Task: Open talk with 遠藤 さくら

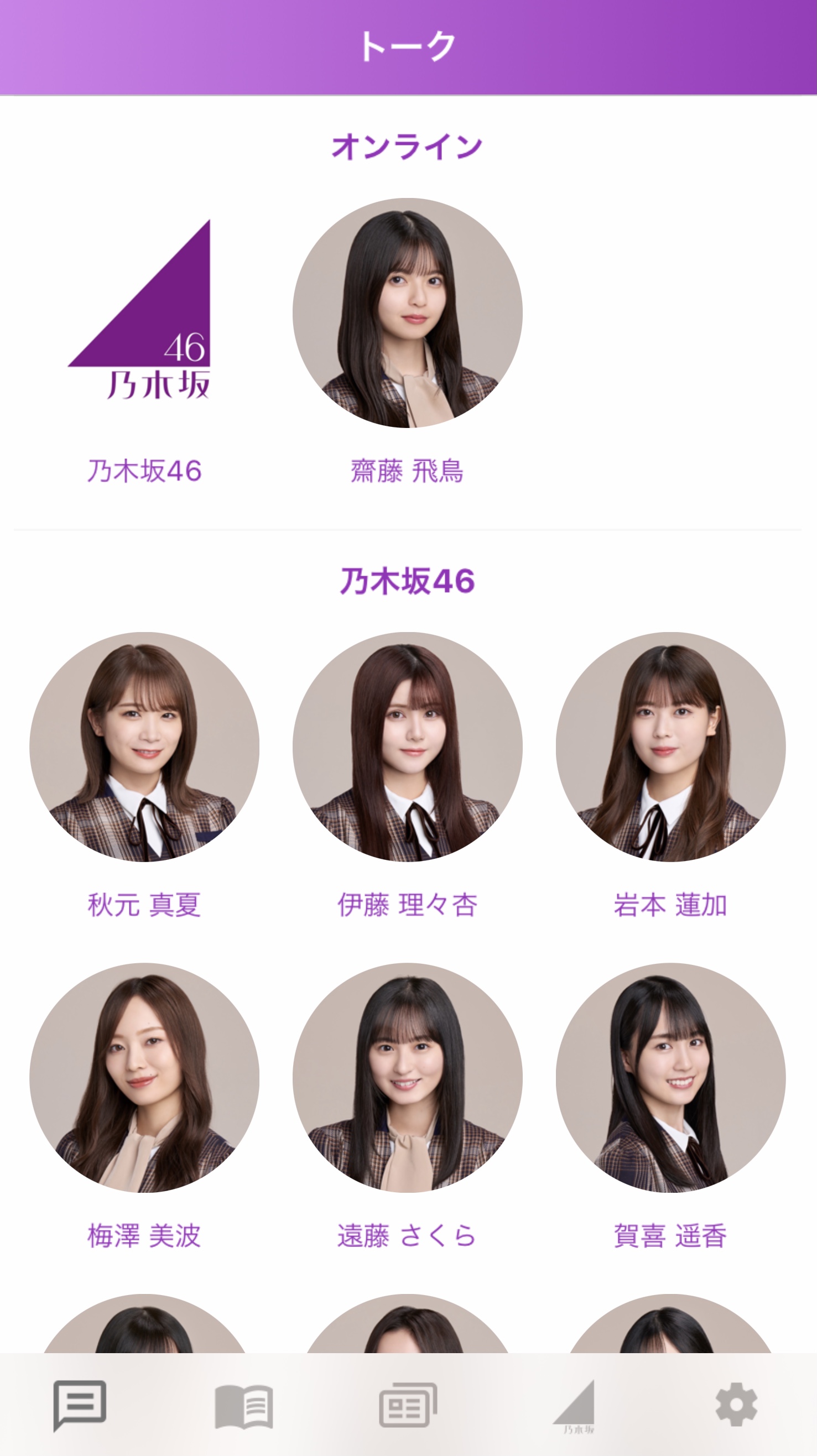Action: click(x=407, y=1077)
